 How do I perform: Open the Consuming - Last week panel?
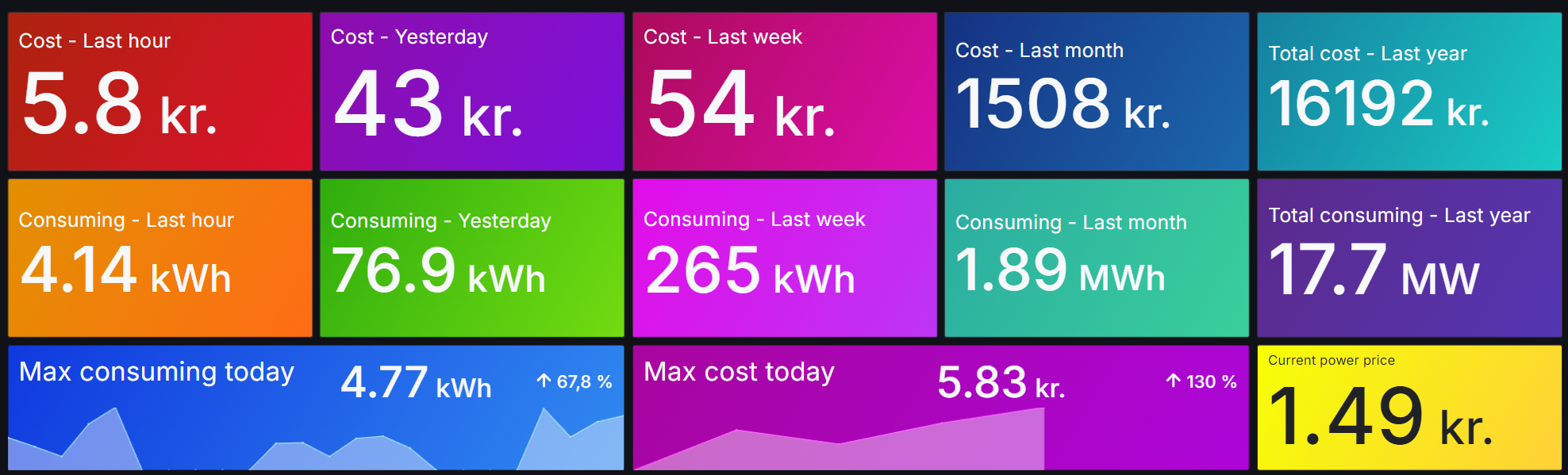[x=784, y=258]
